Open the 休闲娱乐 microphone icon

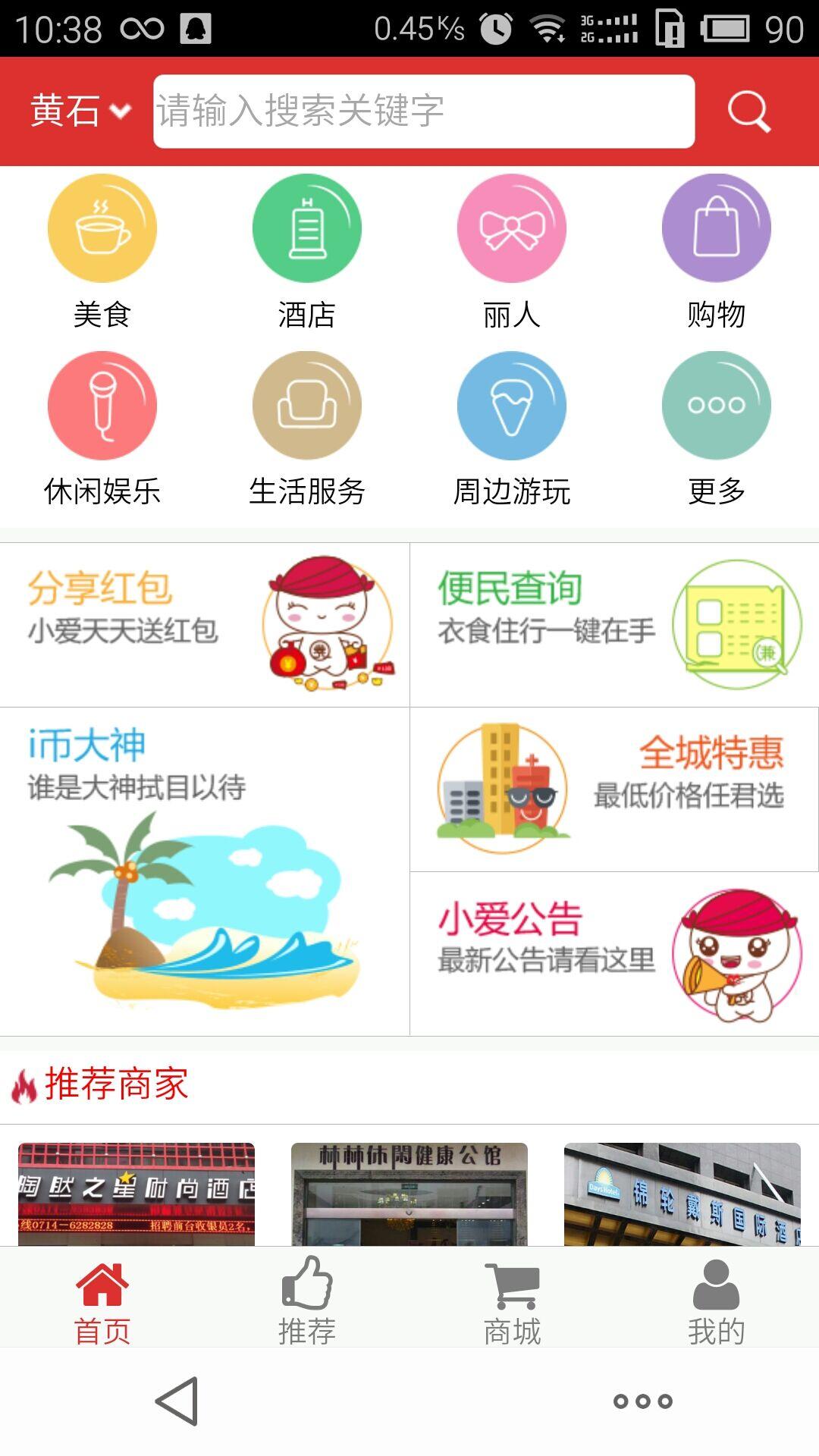(102, 406)
